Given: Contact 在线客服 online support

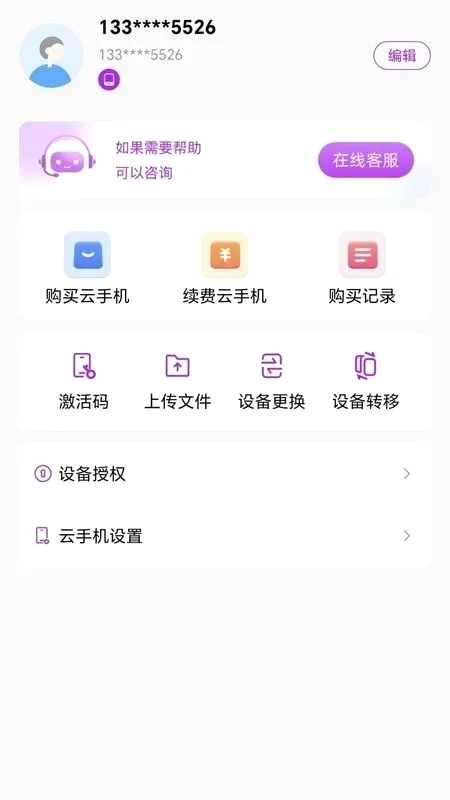Looking at the screenshot, I should 366,160.
